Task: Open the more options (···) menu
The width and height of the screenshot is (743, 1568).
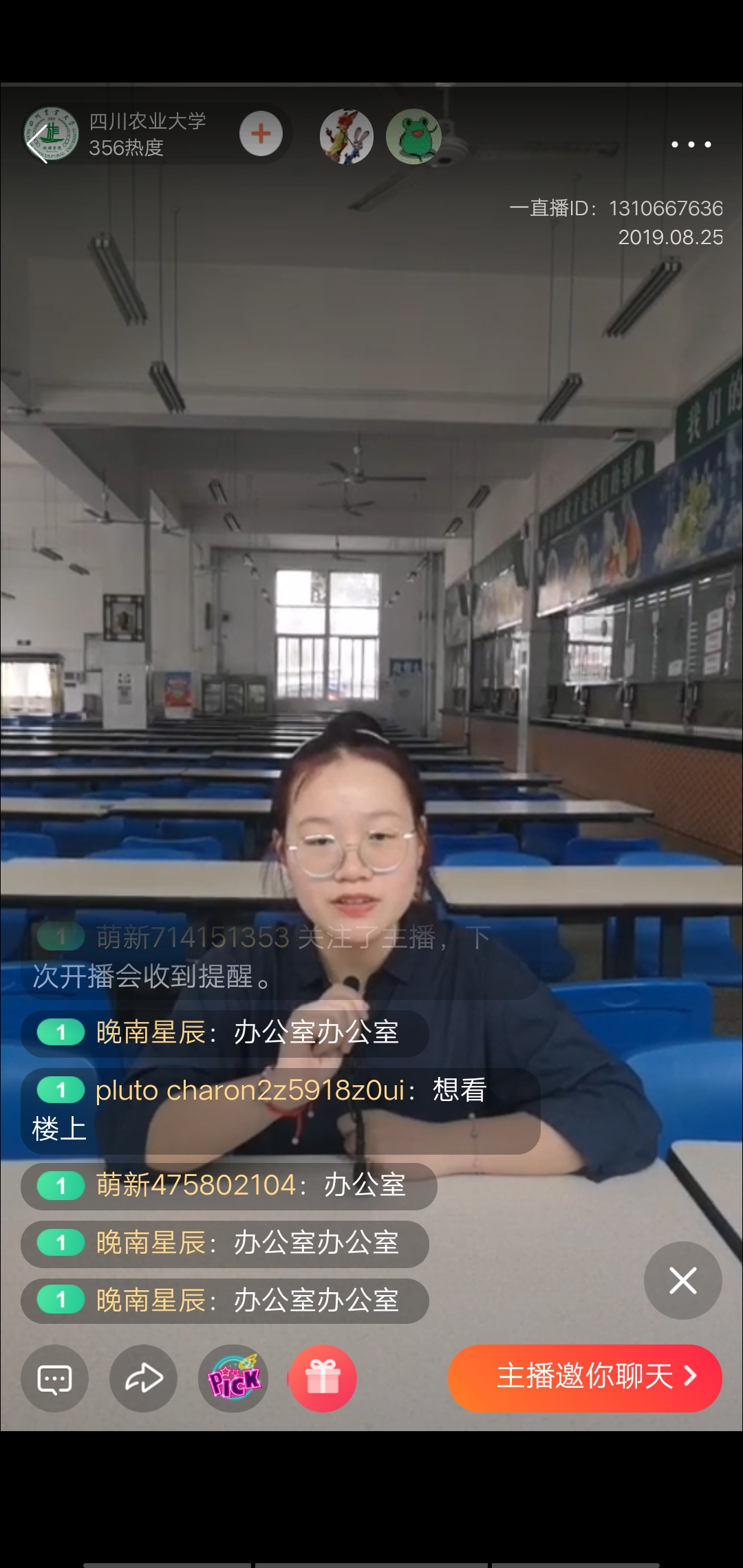Action: (x=691, y=143)
